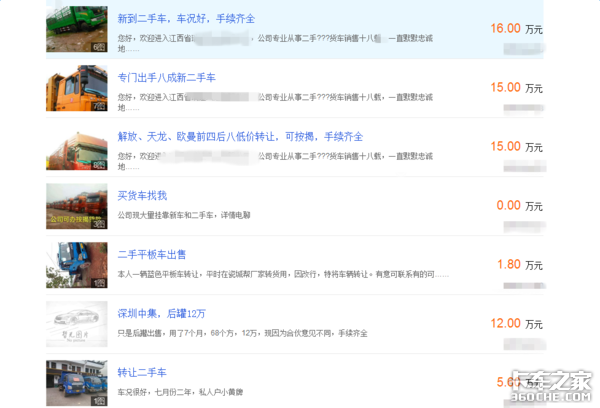Tap the truck photo beside 二手平板车出售
Screen dimensions: 600x408
pyautogui.click(x=77, y=265)
